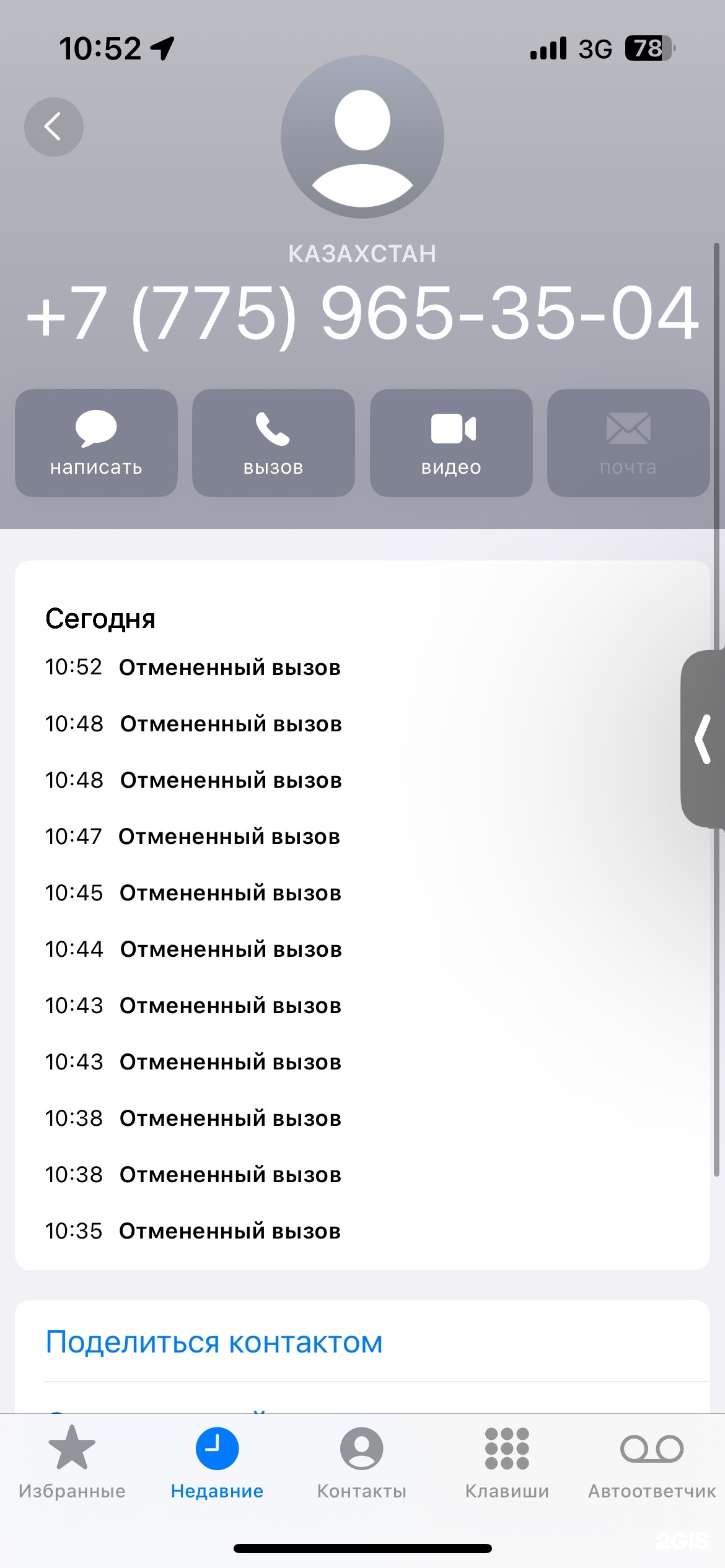Open the Контакты tab
Screen dimensions: 725x1568
tap(362, 1462)
